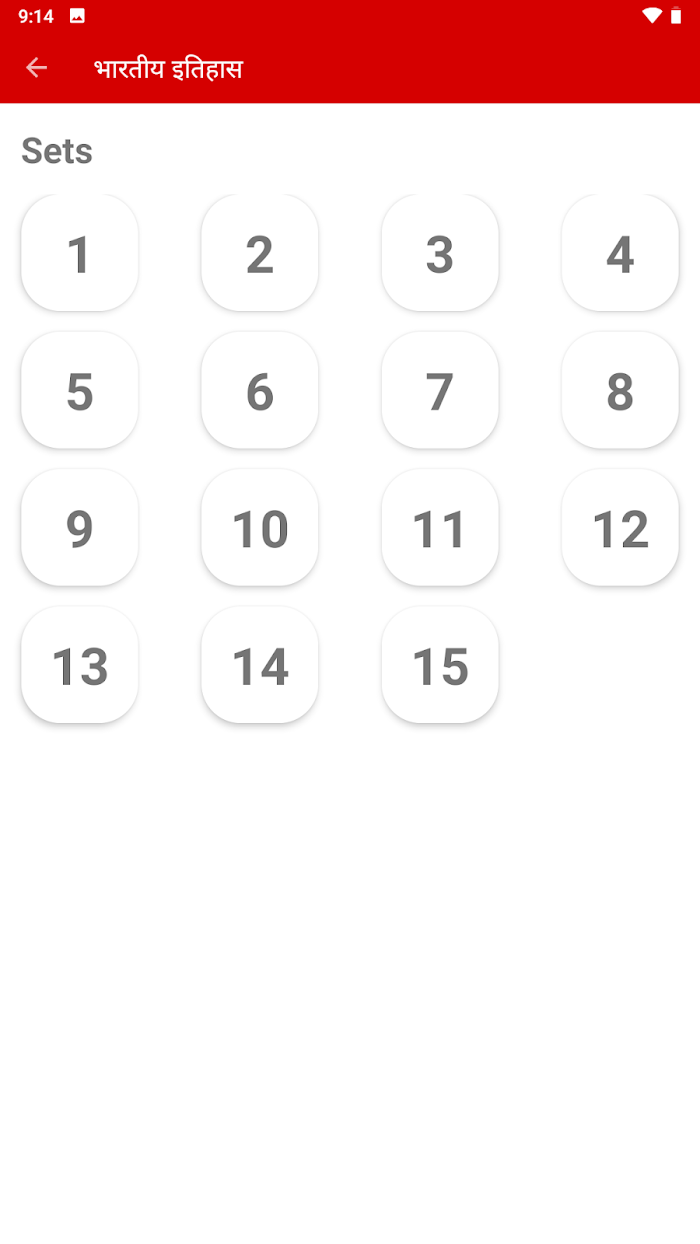Open set 1
This screenshot has height=1244, width=700.
click(79, 253)
